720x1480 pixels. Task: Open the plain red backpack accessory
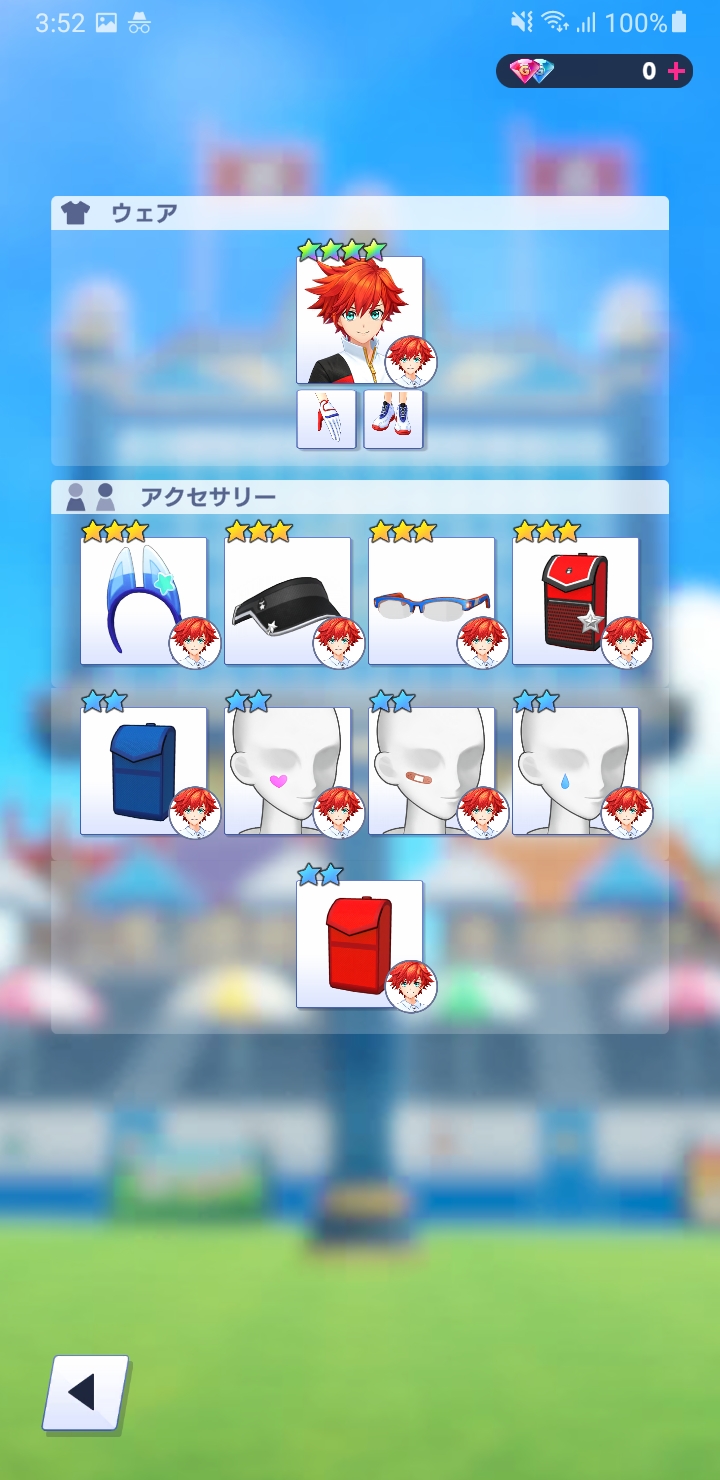tap(359, 944)
